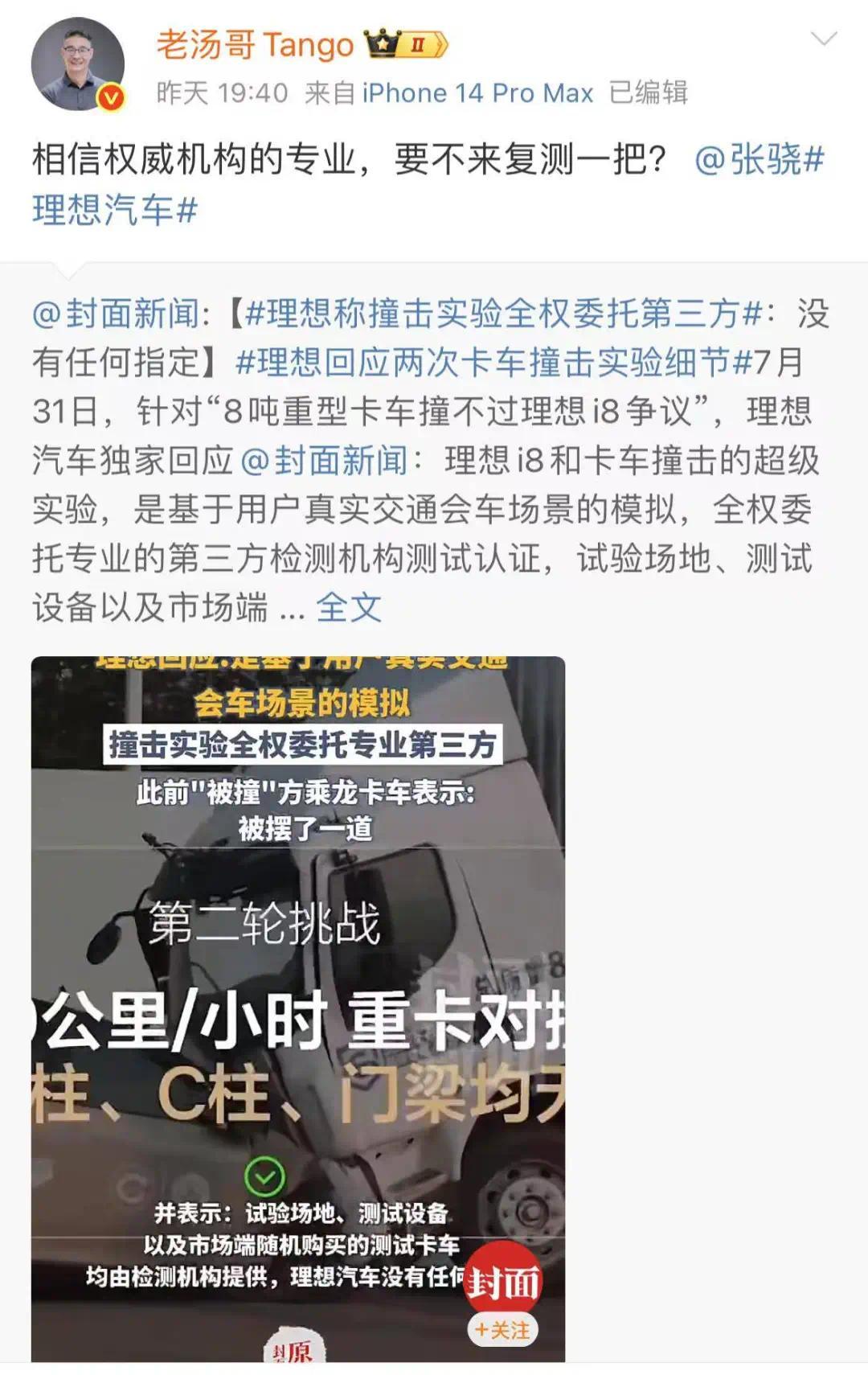This screenshot has width=868, height=1375.
Task: Open 老汤哥 Tango's profile avatar
Action: point(78,64)
